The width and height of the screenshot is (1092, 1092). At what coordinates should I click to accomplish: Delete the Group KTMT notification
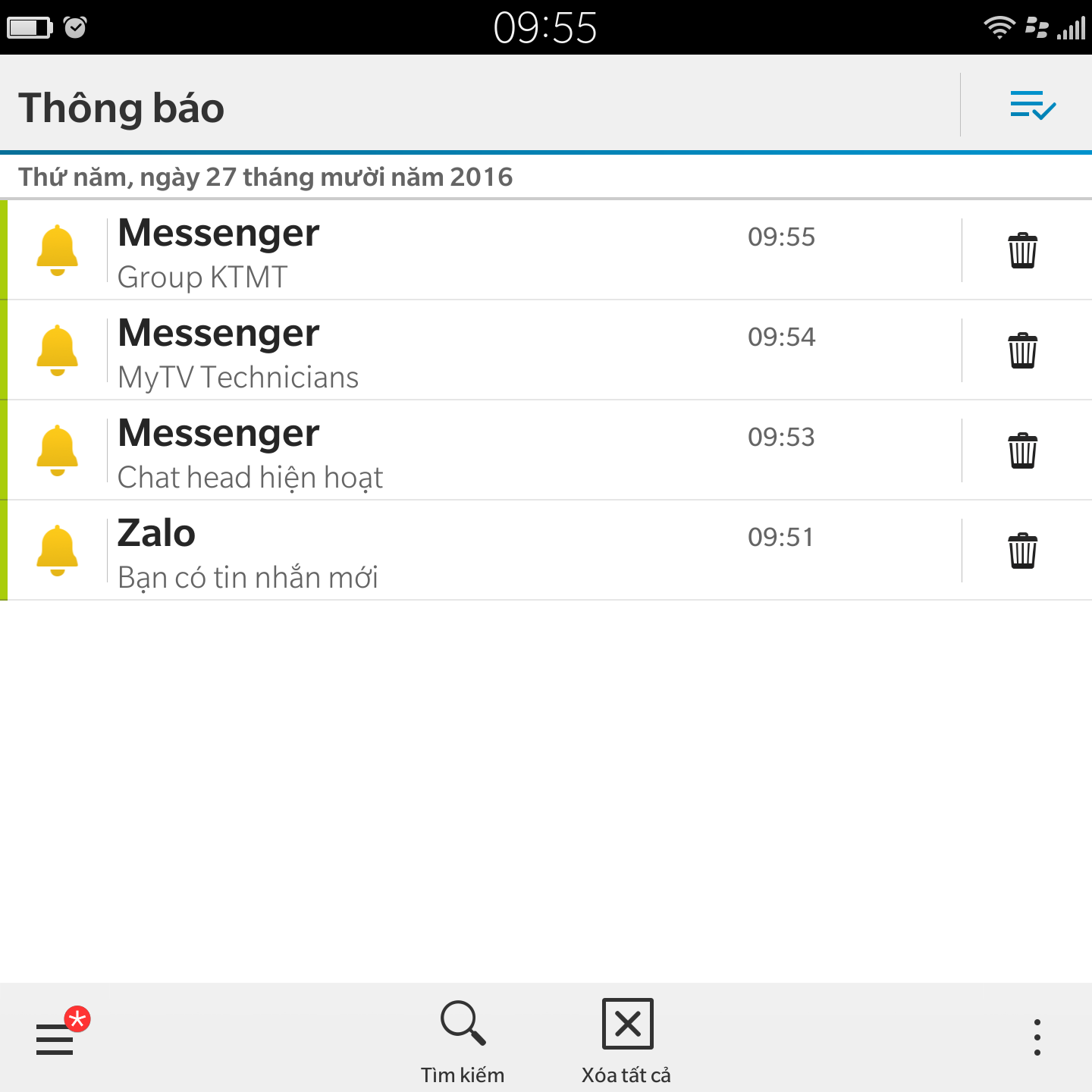point(1022,251)
